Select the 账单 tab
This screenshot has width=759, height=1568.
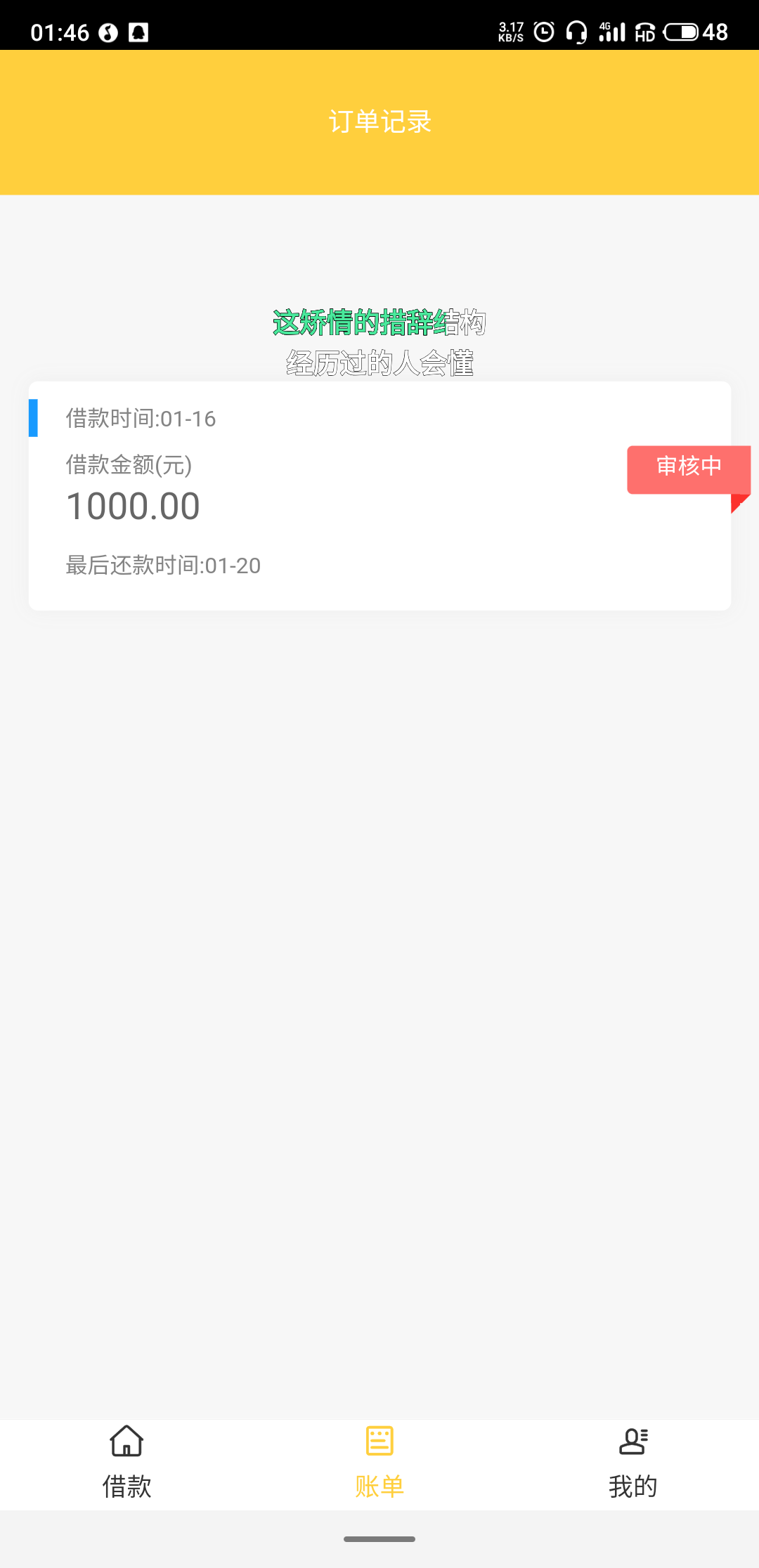[x=379, y=1464]
